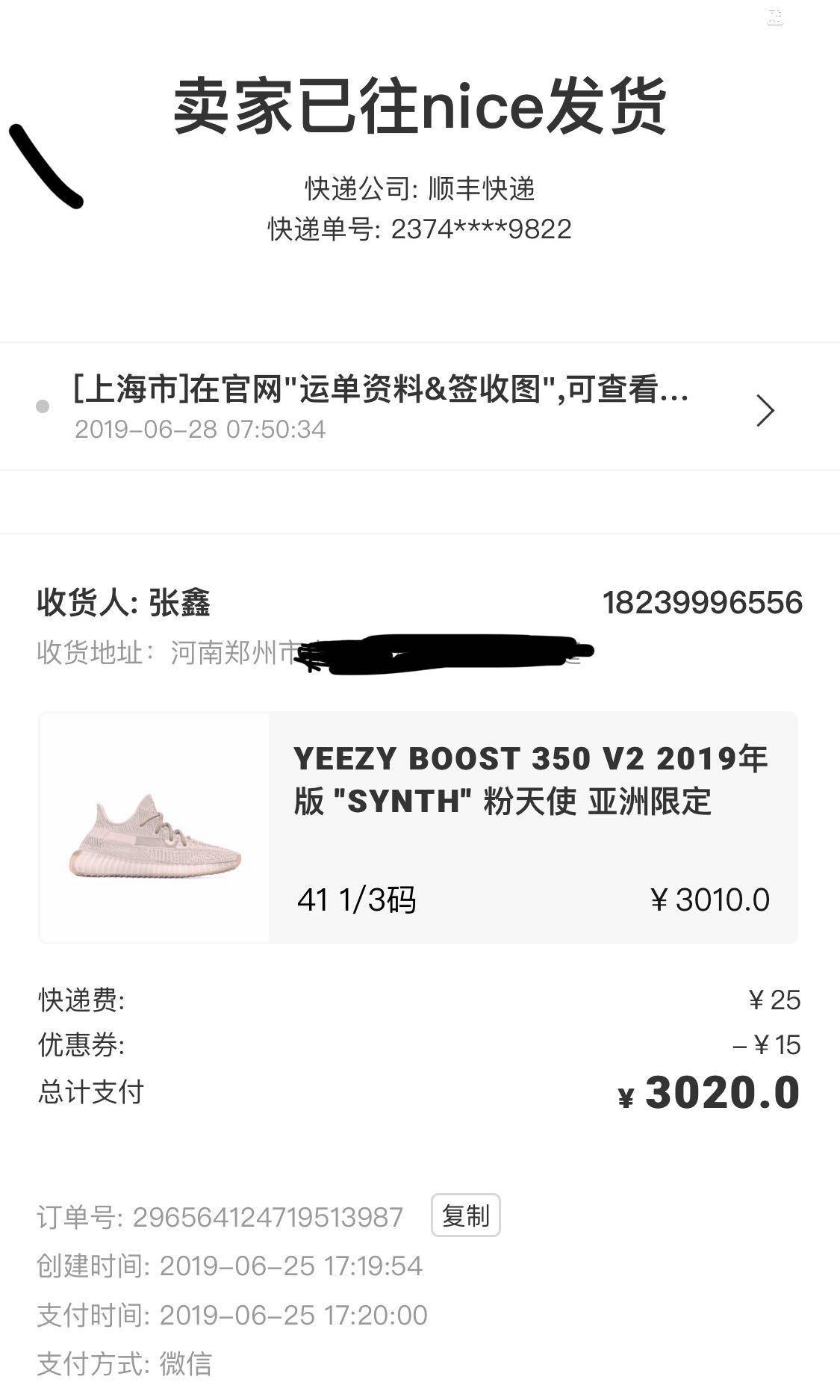Open the YEEZY BOOST 350 V2 product card
840x1400 pixels.
[x=418, y=828]
